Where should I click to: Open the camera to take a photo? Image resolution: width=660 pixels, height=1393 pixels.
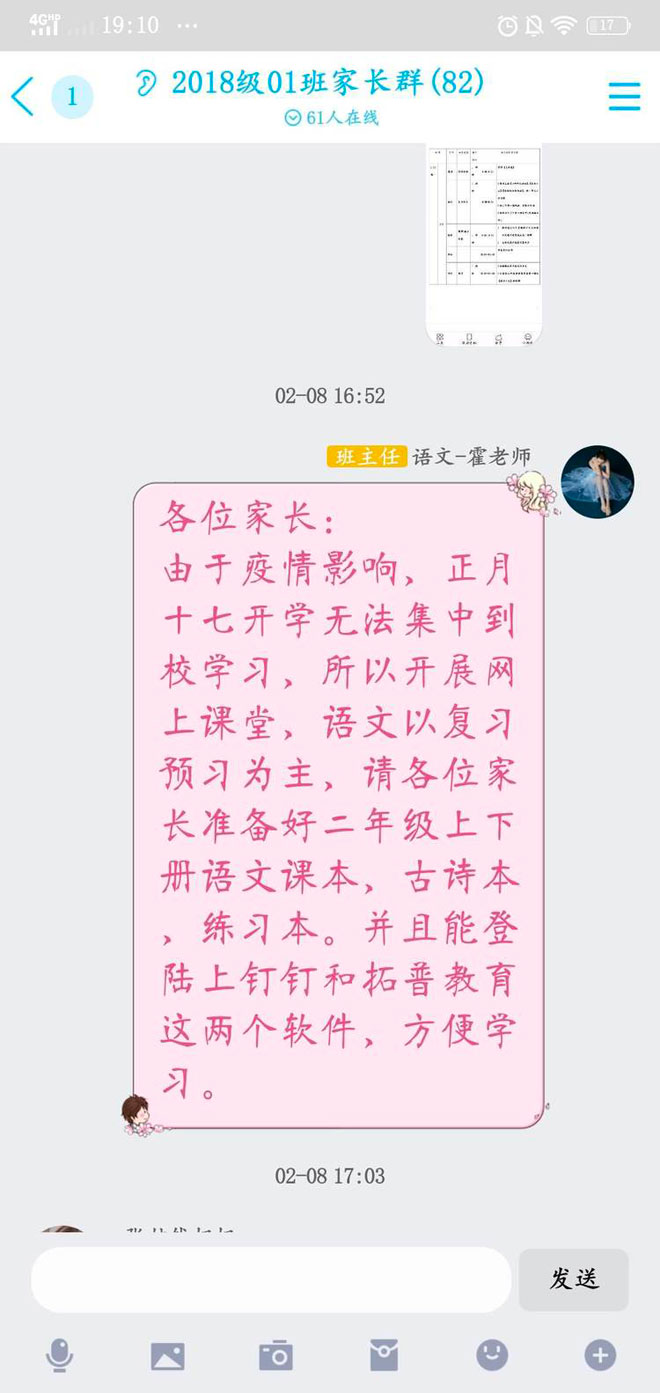pos(275,1356)
